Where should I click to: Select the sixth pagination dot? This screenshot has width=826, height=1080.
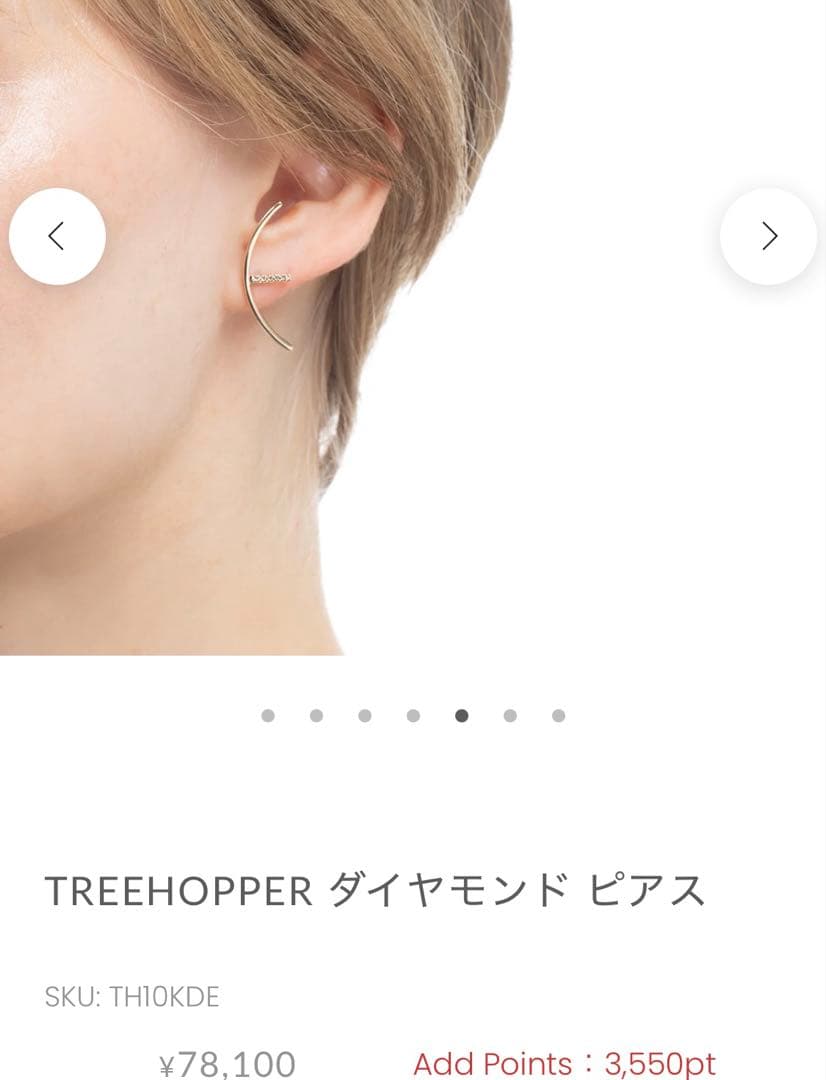coord(510,715)
